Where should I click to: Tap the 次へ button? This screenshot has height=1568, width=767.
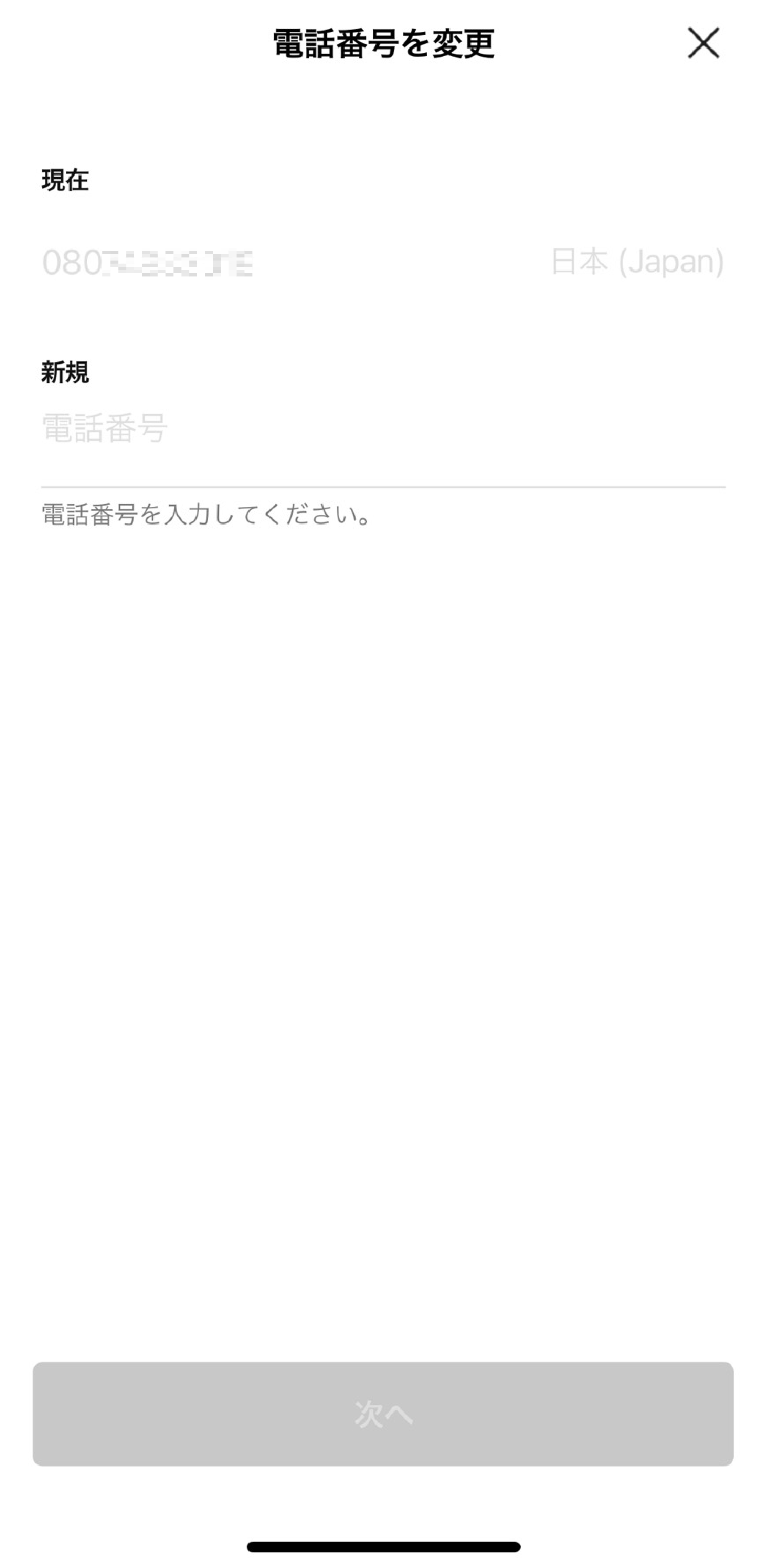coord(383,1414)
